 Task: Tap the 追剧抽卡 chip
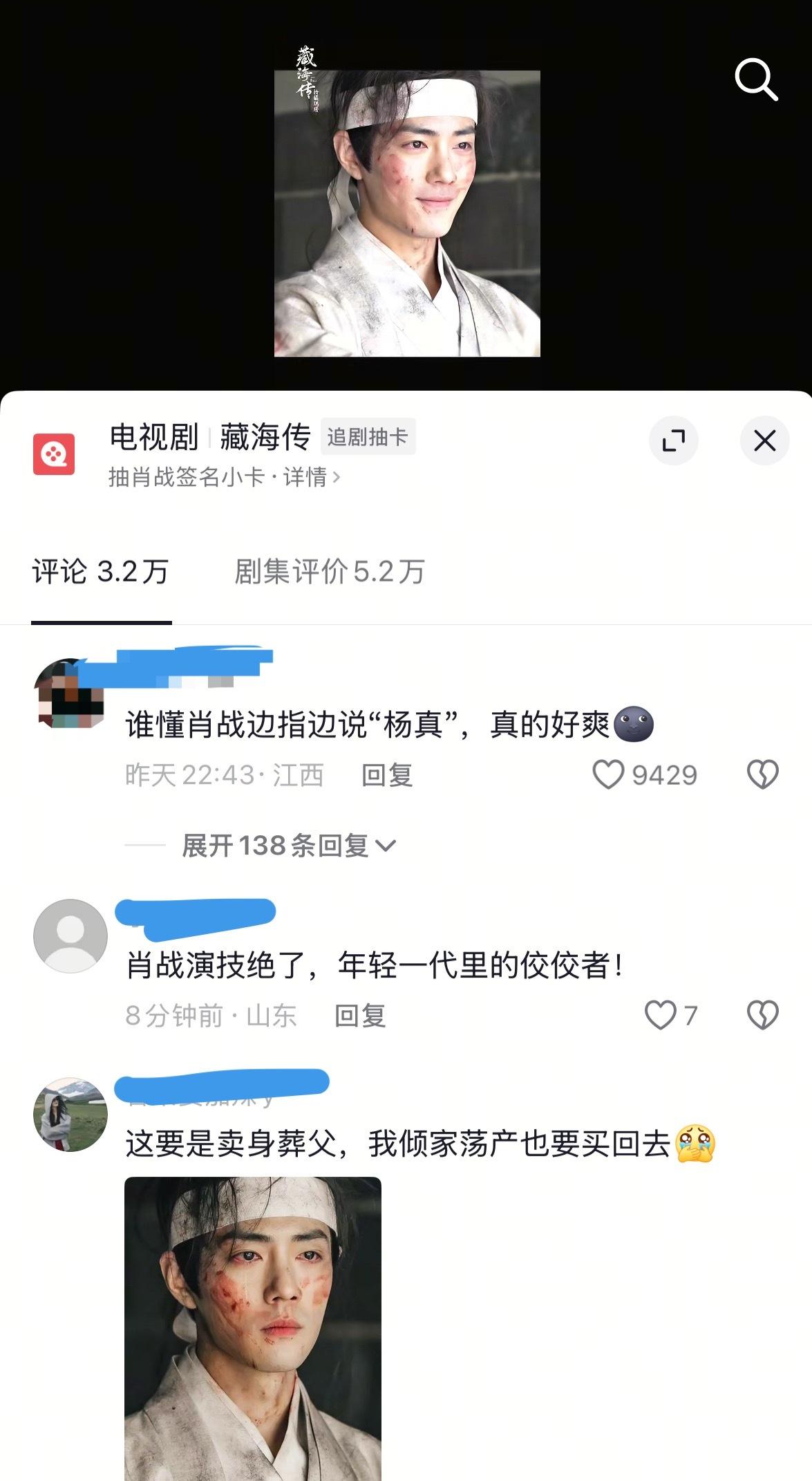[x=368, y=437]
